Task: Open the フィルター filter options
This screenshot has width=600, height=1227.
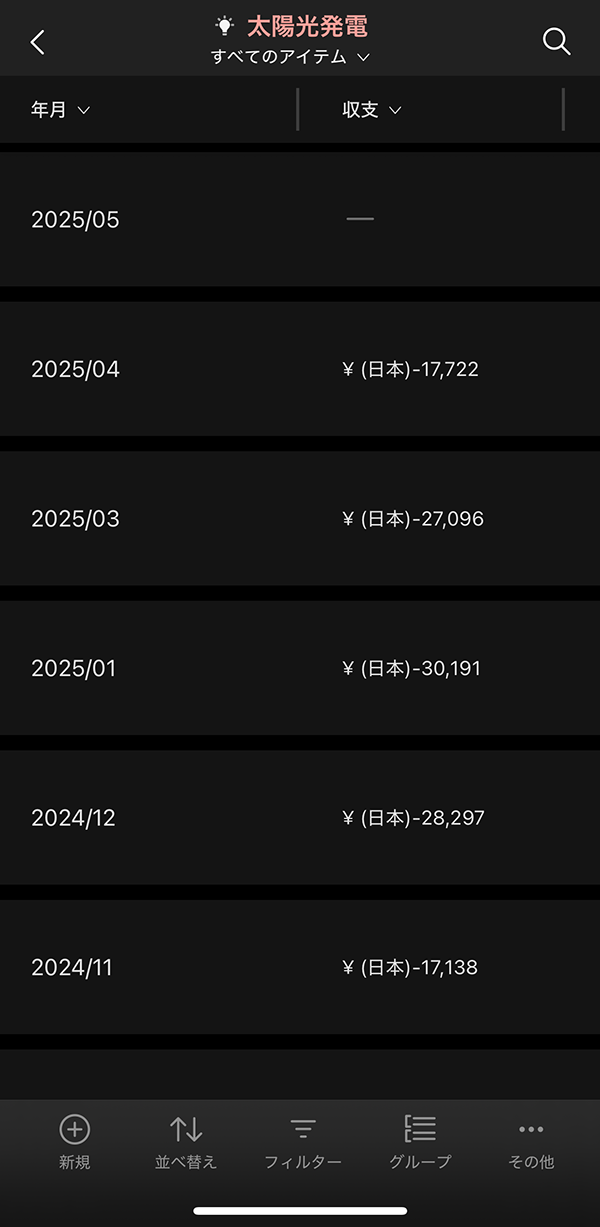Action: click(x=303, y=1142)
